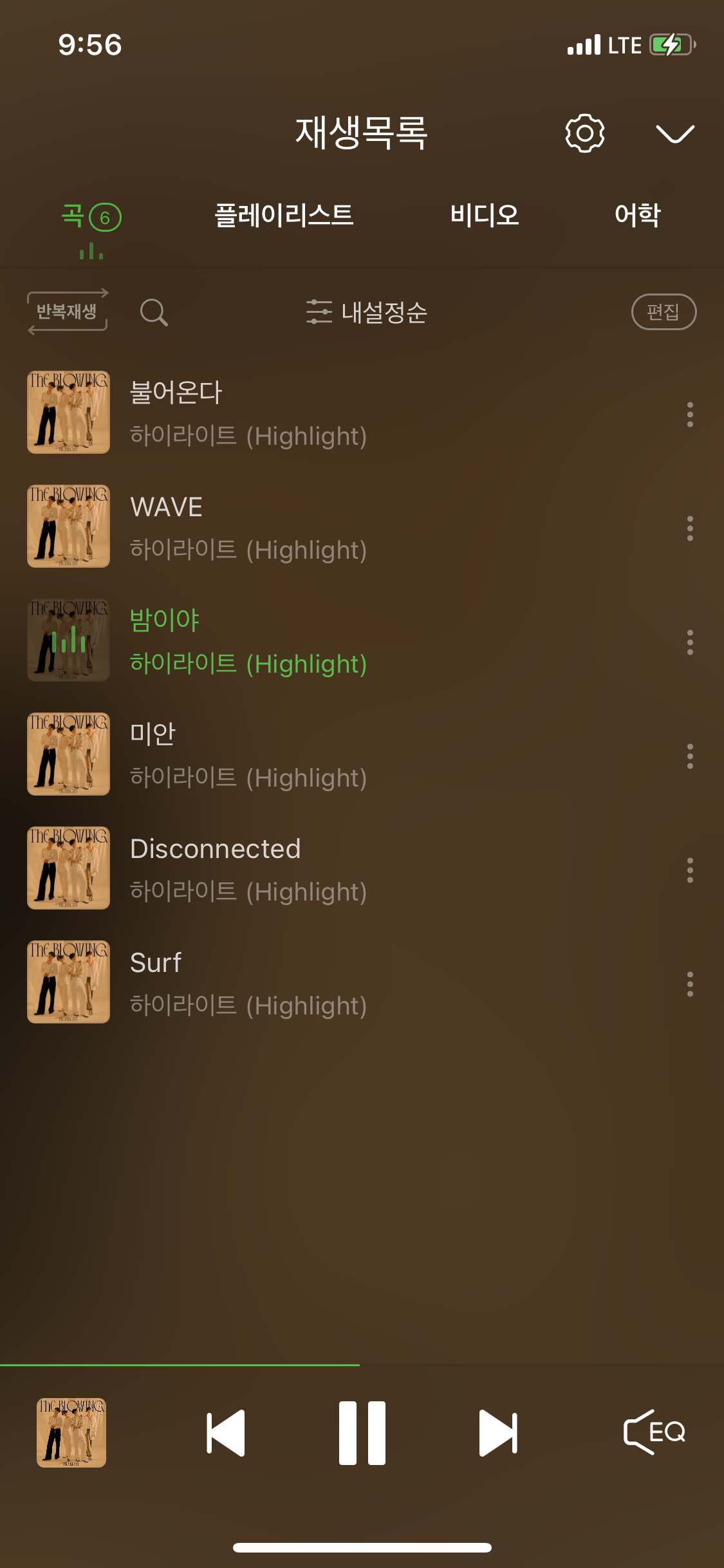Viewport: 724px width, 1568px height.
Task: Change sort order from 내설정순
Action: tap(366, 312)
